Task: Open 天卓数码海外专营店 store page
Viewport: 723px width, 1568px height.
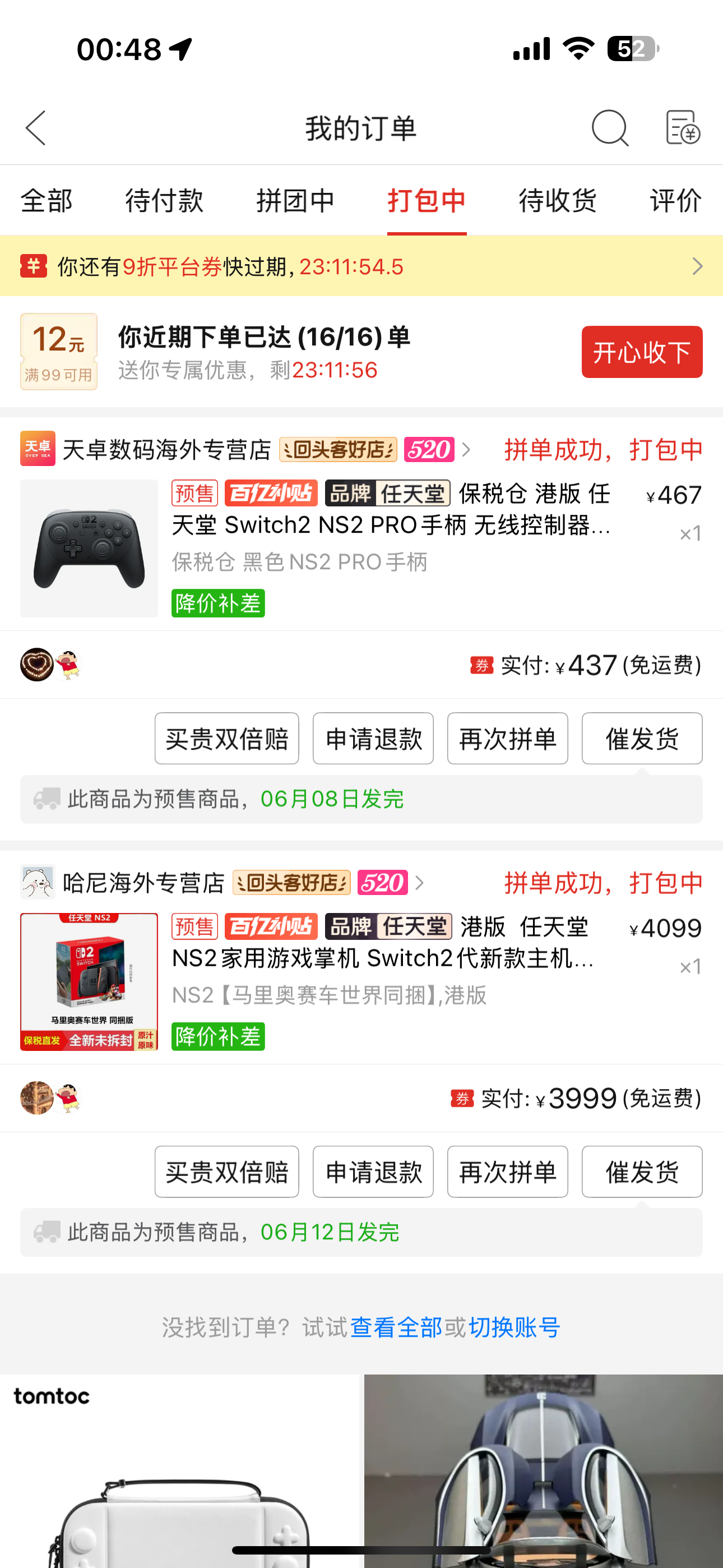Action: tap(167, 450)
